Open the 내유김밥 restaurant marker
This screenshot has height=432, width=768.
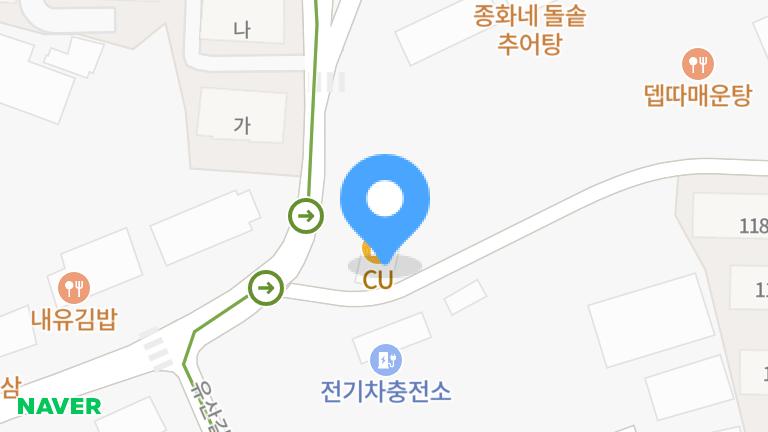(x=75, y=289)
